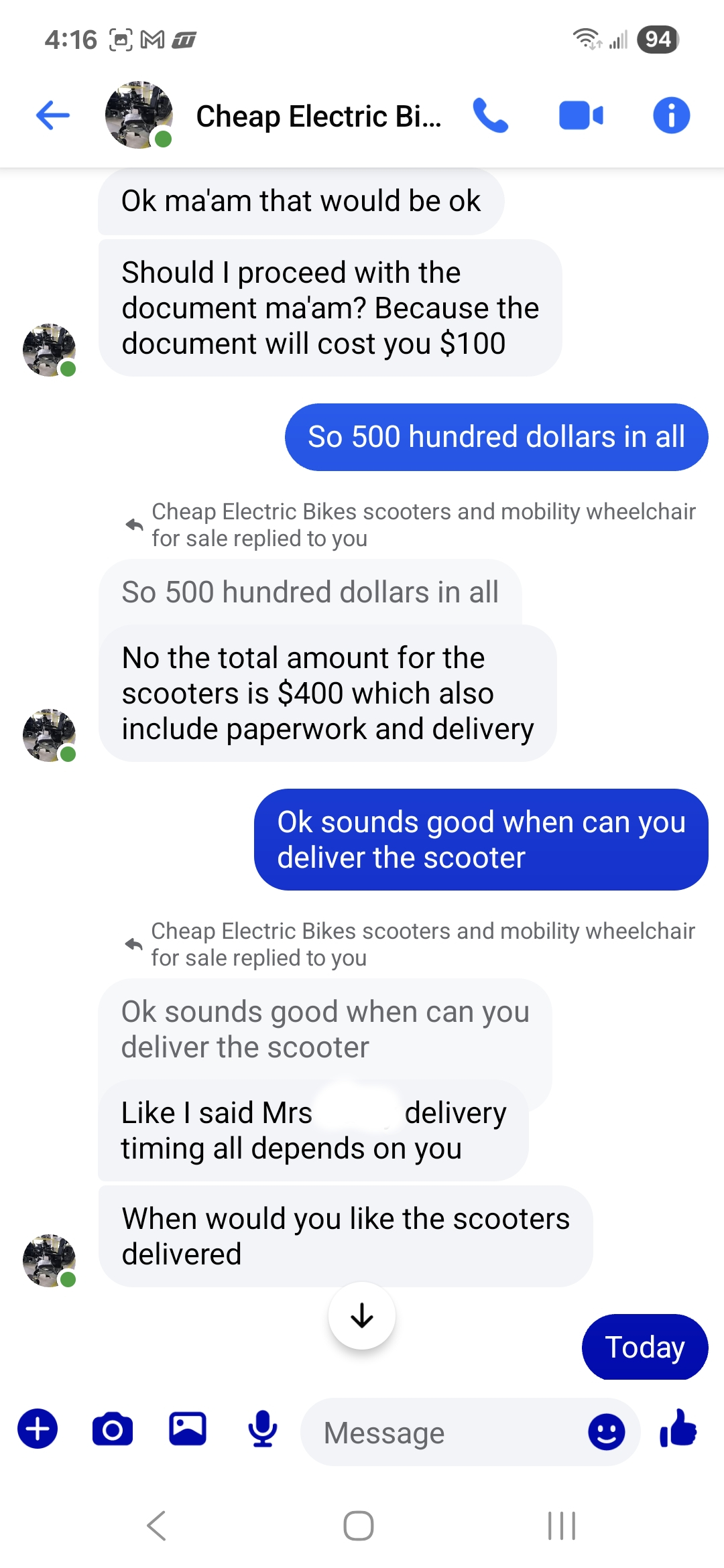
Task: Send a thumbs-up like
Action: pos(678,1429)
